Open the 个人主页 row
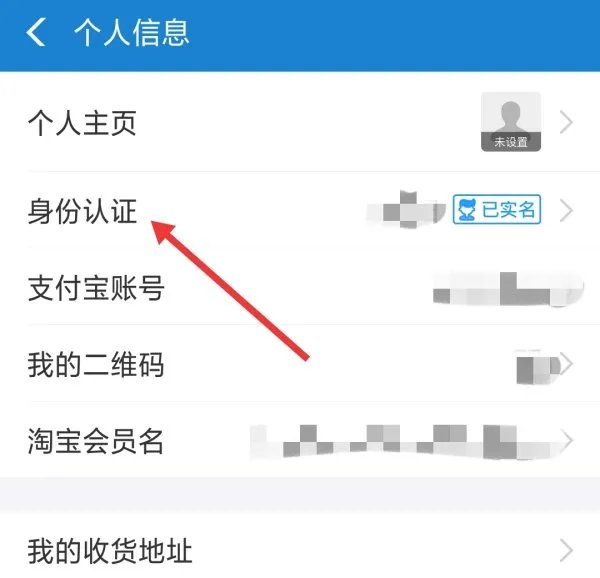Screen dimensions: 600x578 click(300, 123)
